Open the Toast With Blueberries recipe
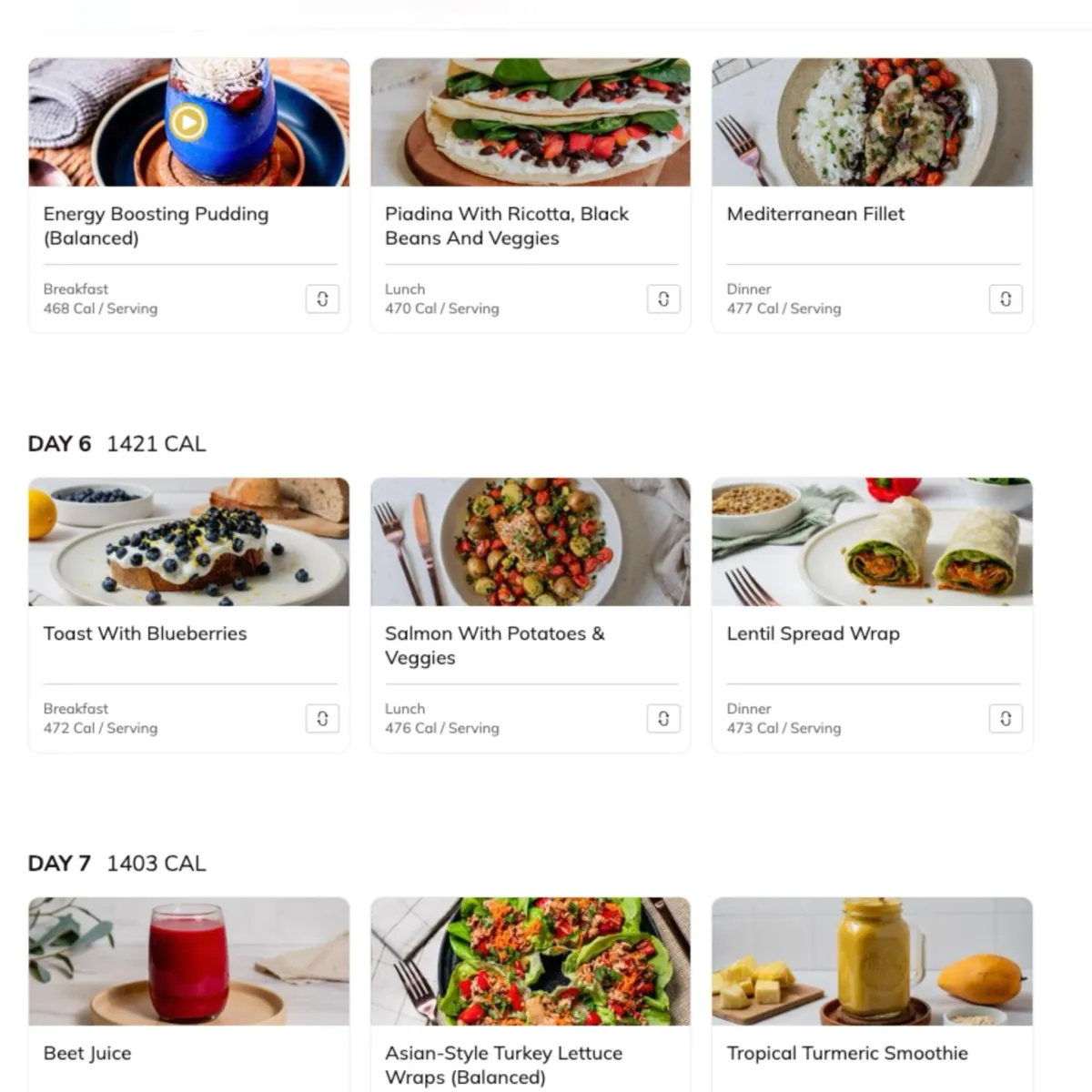The image size is (1092, 1092). (x=145, y=634)
